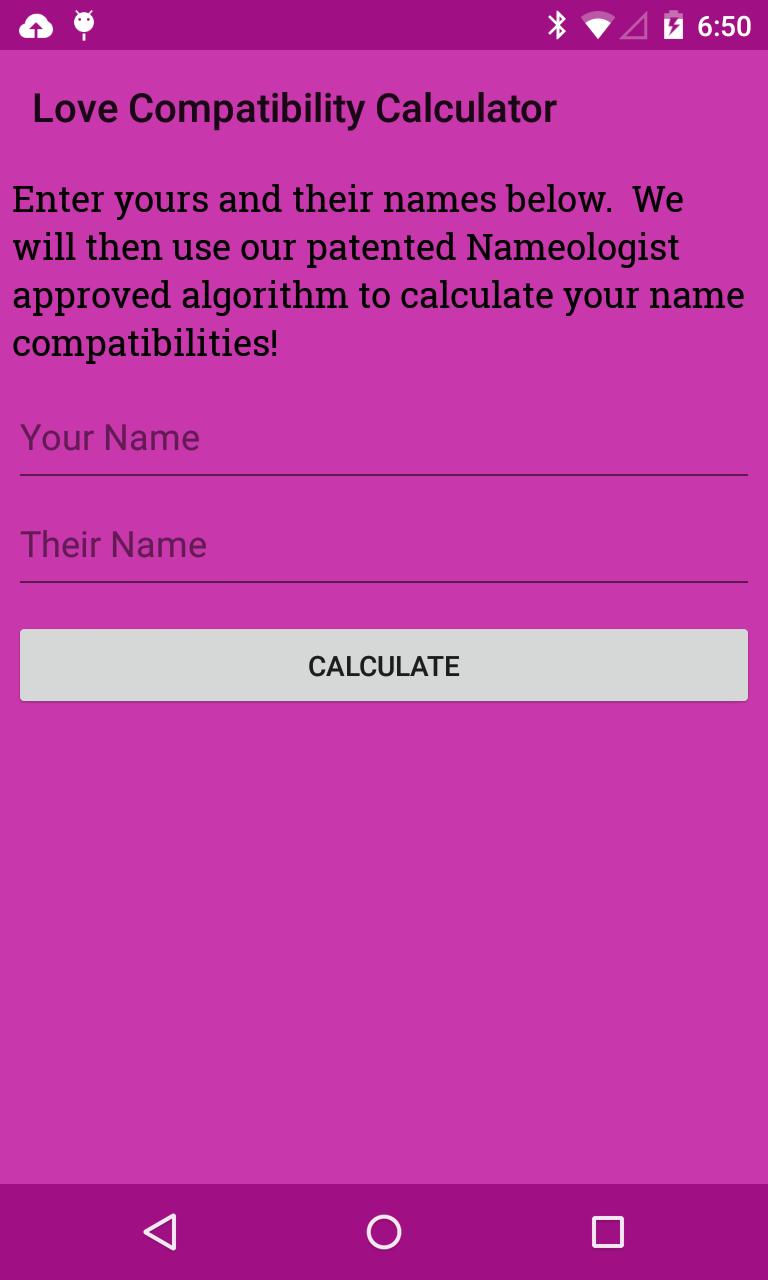Select the Their Name input field
The height and width of the screenshot is (1280, 768).
pyautogui.click(x=384, y=546)
